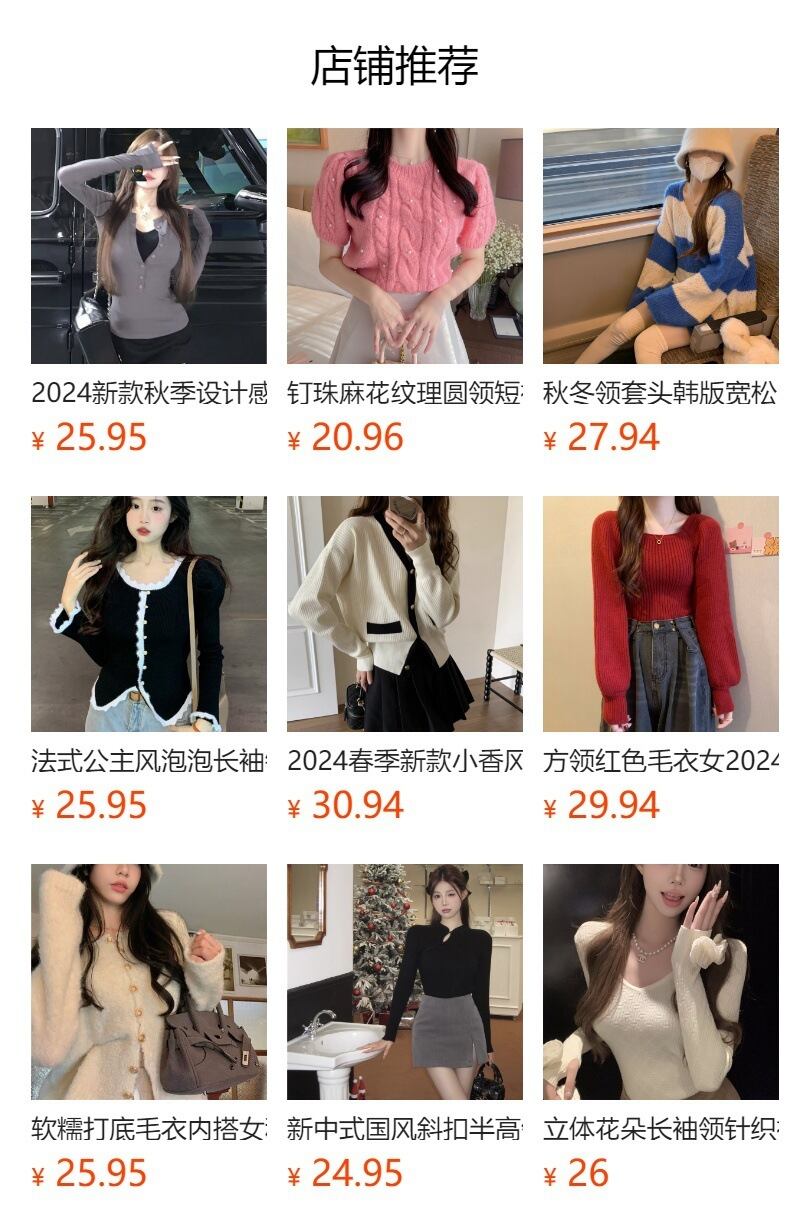View the 2024春季新款小香风 cardigan item

405,614
